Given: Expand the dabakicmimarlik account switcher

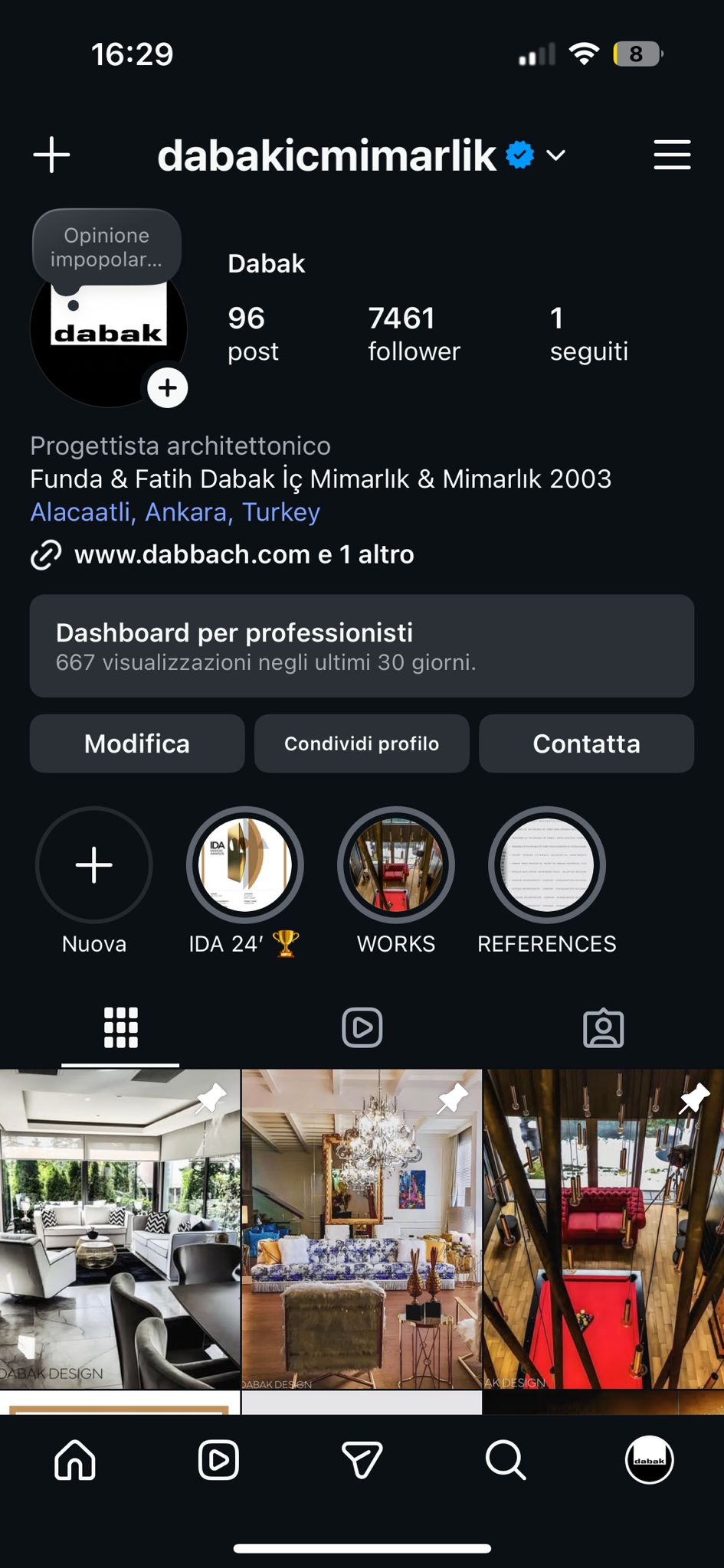Looking at the screenshot, I should click(x=555, y=155).
